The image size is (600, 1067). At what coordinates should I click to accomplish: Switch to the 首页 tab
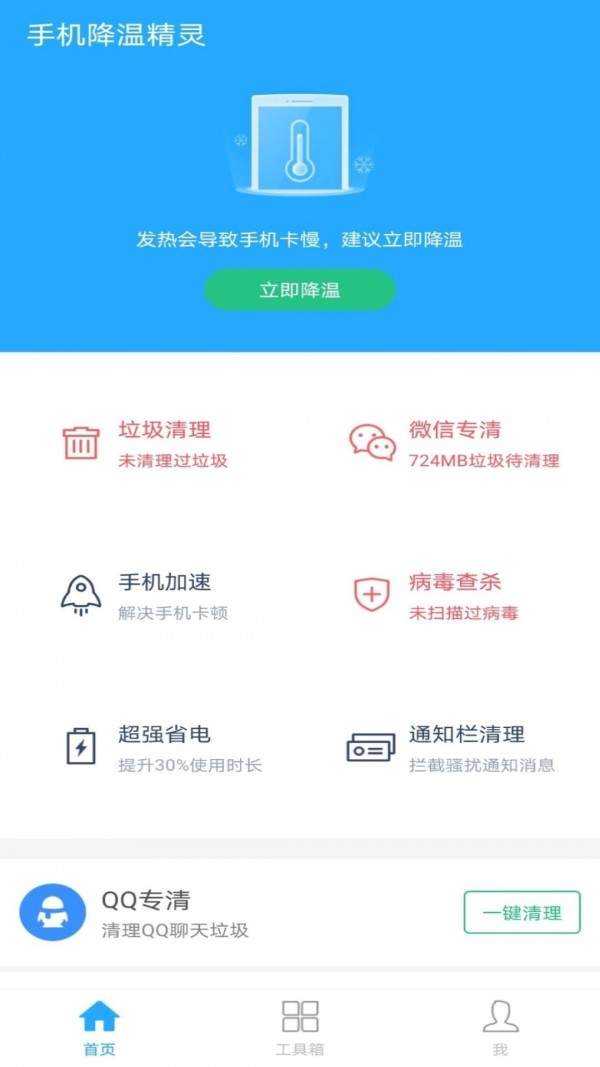coord(99,1027)
